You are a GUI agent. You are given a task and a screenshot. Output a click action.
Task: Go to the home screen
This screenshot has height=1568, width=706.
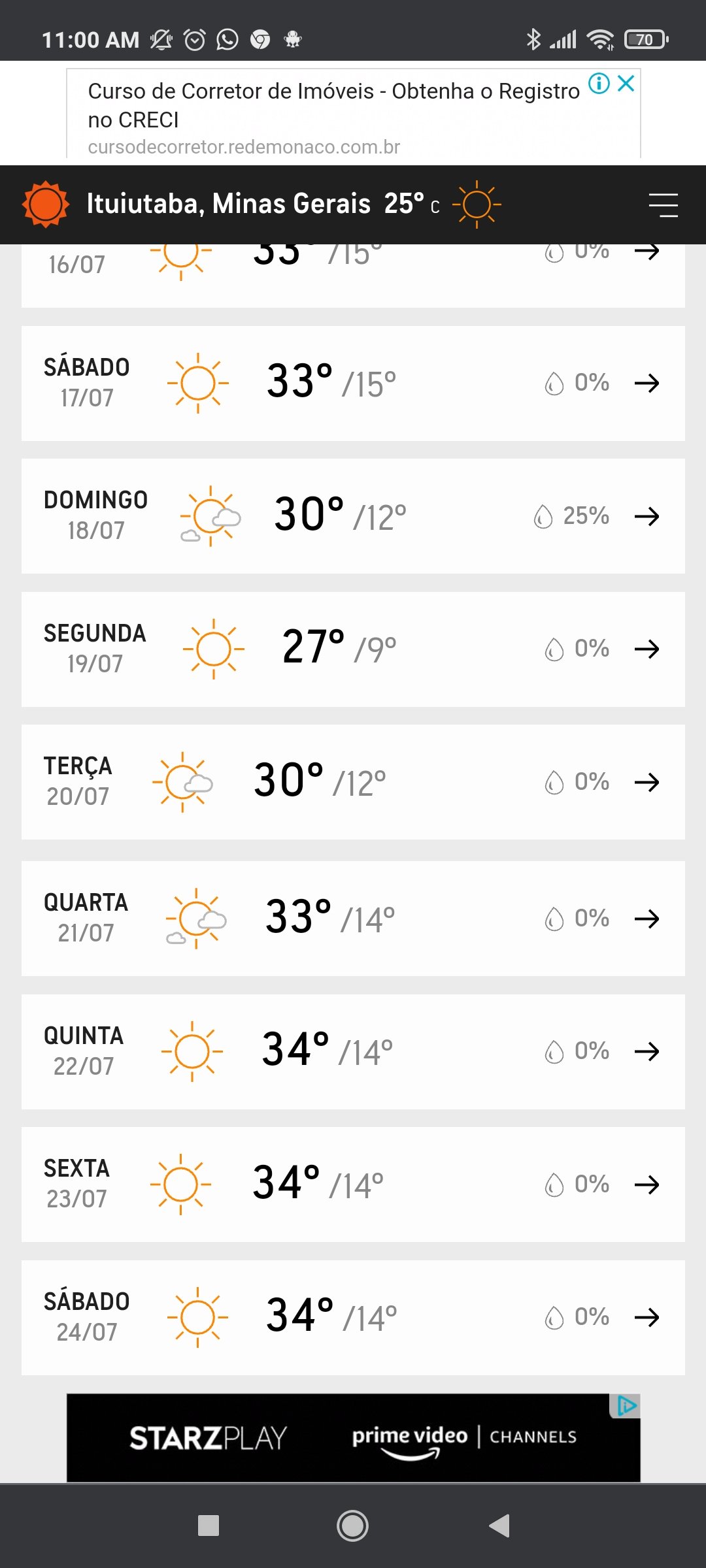[352, 1526]
